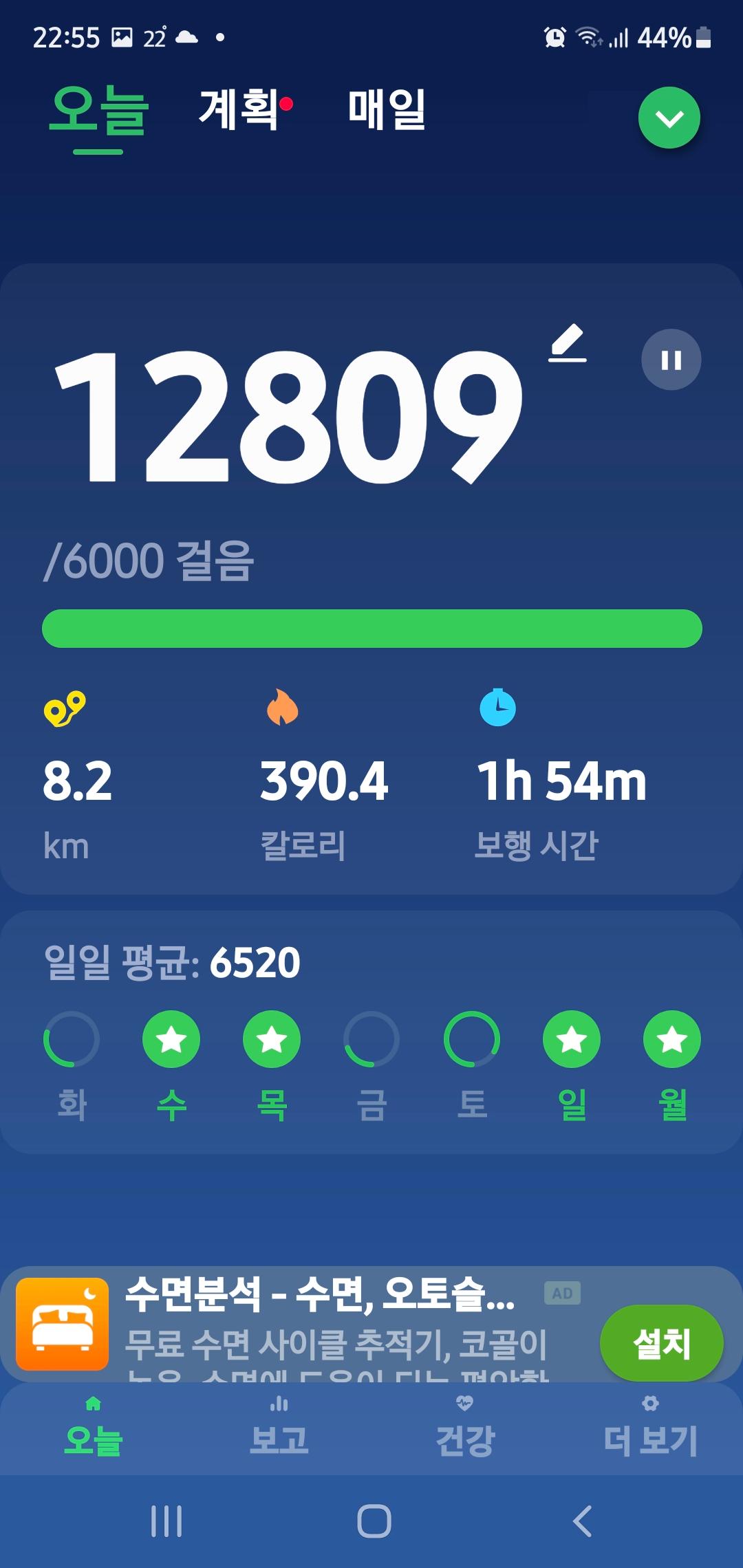Expand the green chevron dropdown button
This screenshot has height=1568, width=743.
click(x=669, y=118)
